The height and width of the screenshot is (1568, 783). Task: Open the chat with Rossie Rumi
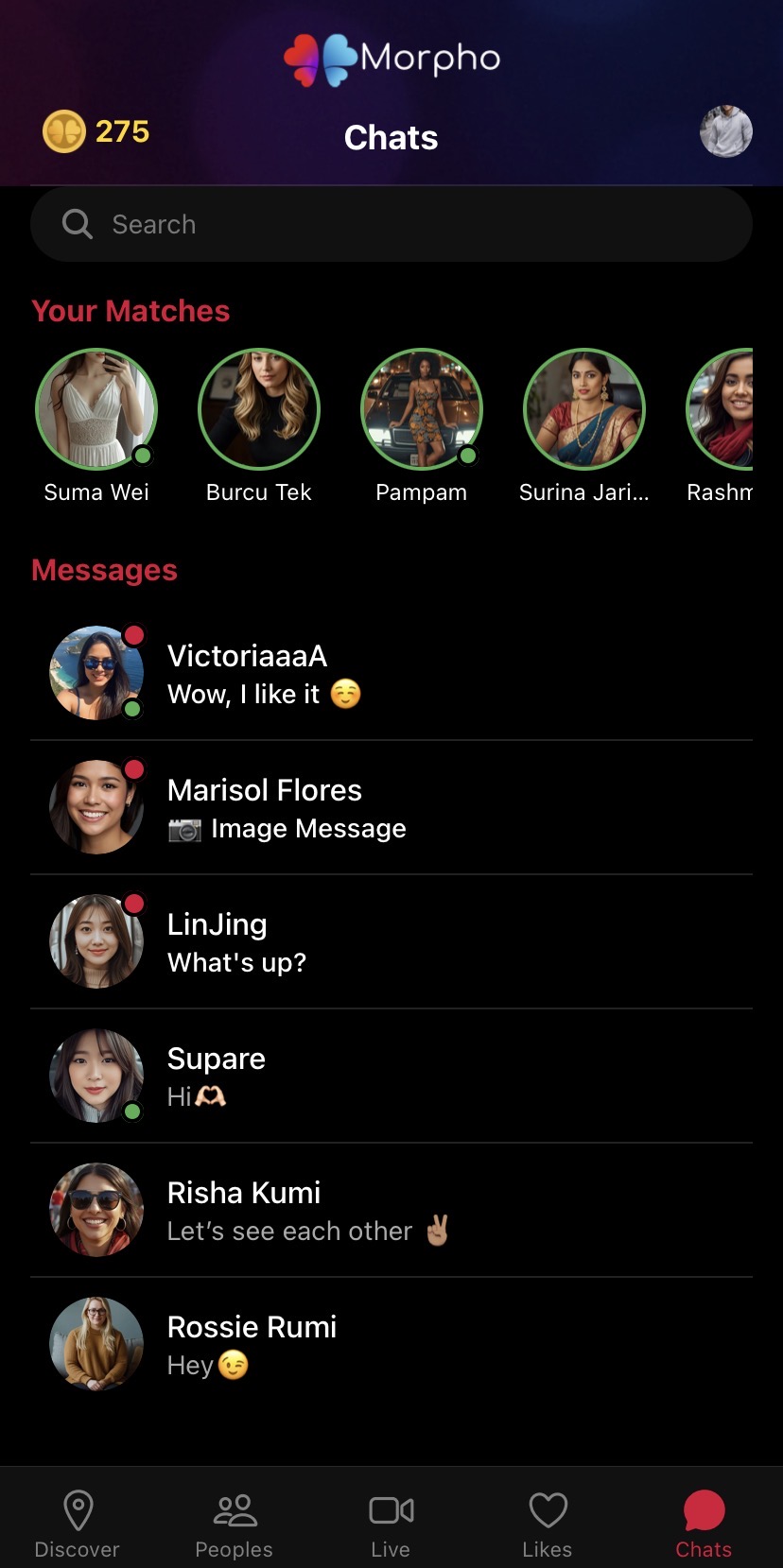coord(391,1345)
